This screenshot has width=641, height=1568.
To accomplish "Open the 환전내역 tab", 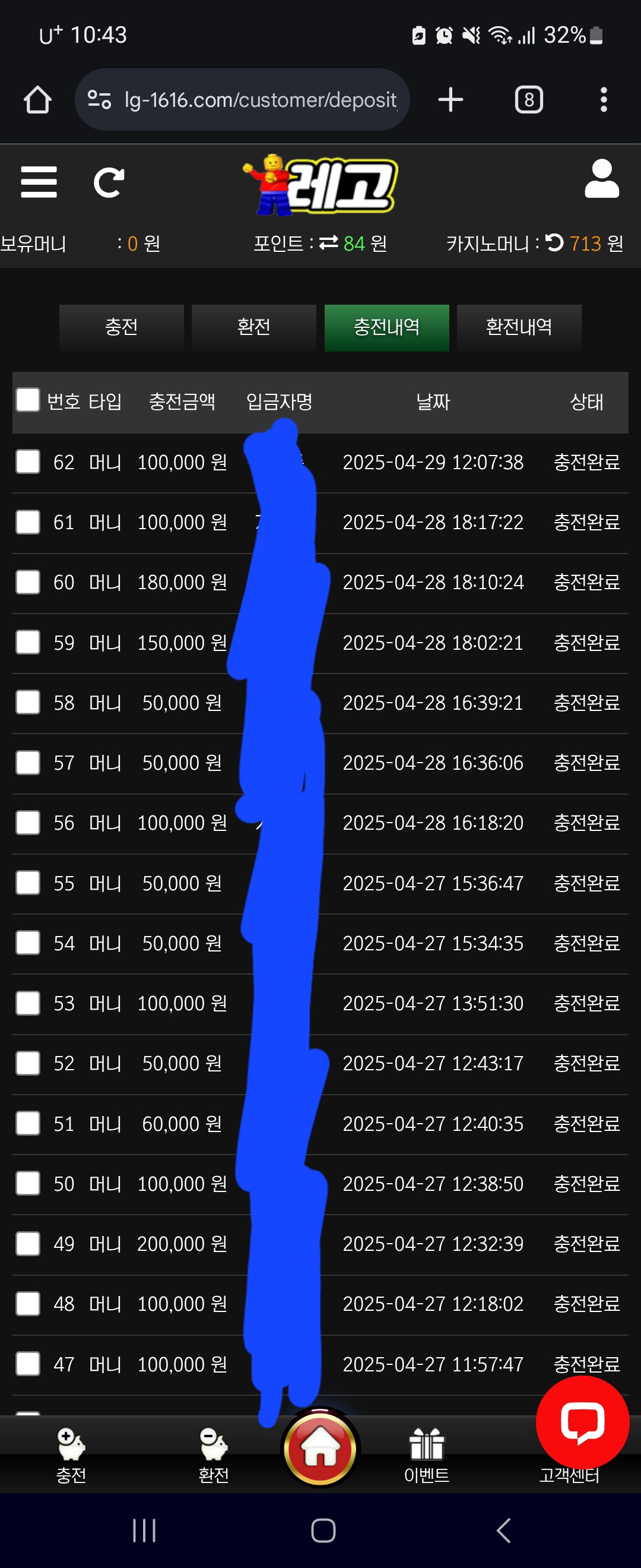I will click(x=519, y=327).
